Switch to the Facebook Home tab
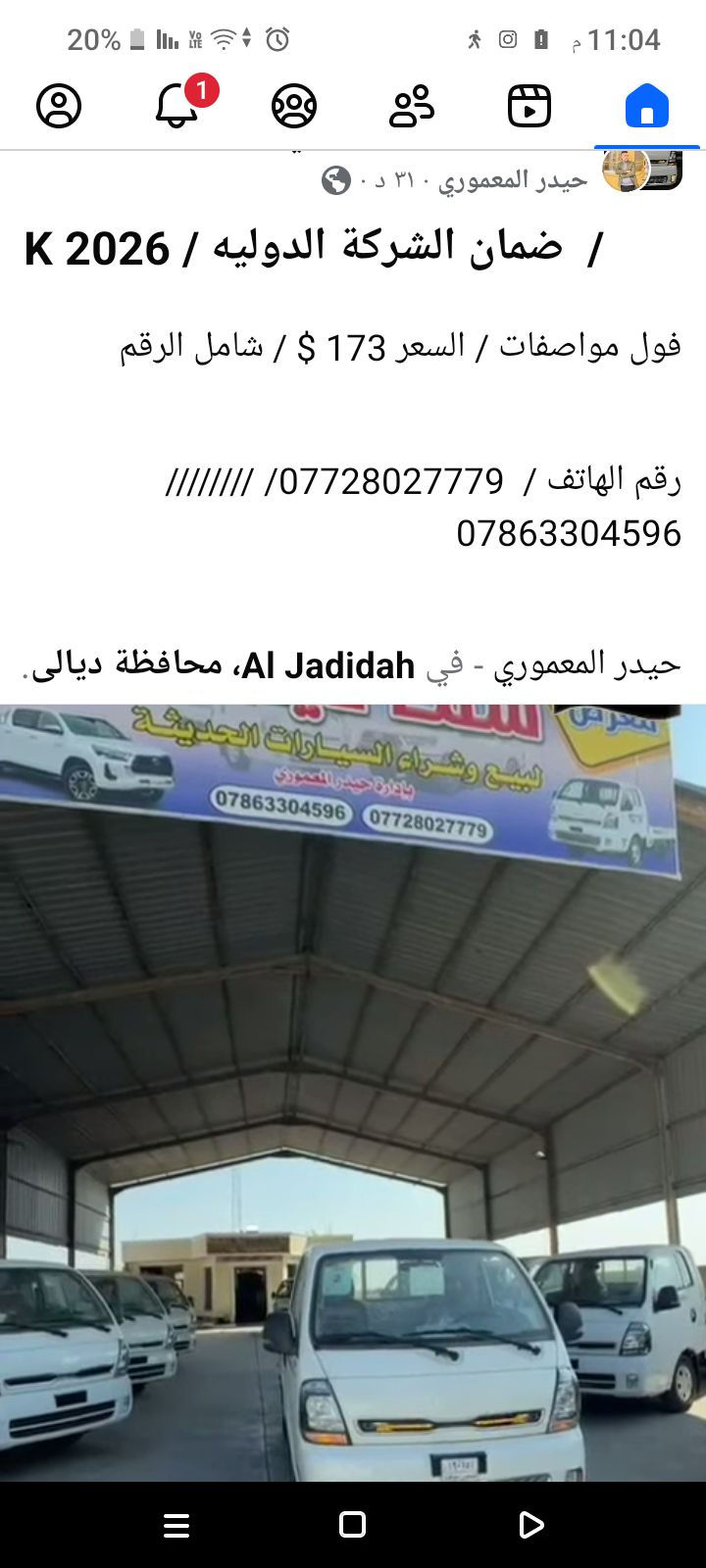Image resolution: width=706 pixels, height=1568 pixels. 647,106
